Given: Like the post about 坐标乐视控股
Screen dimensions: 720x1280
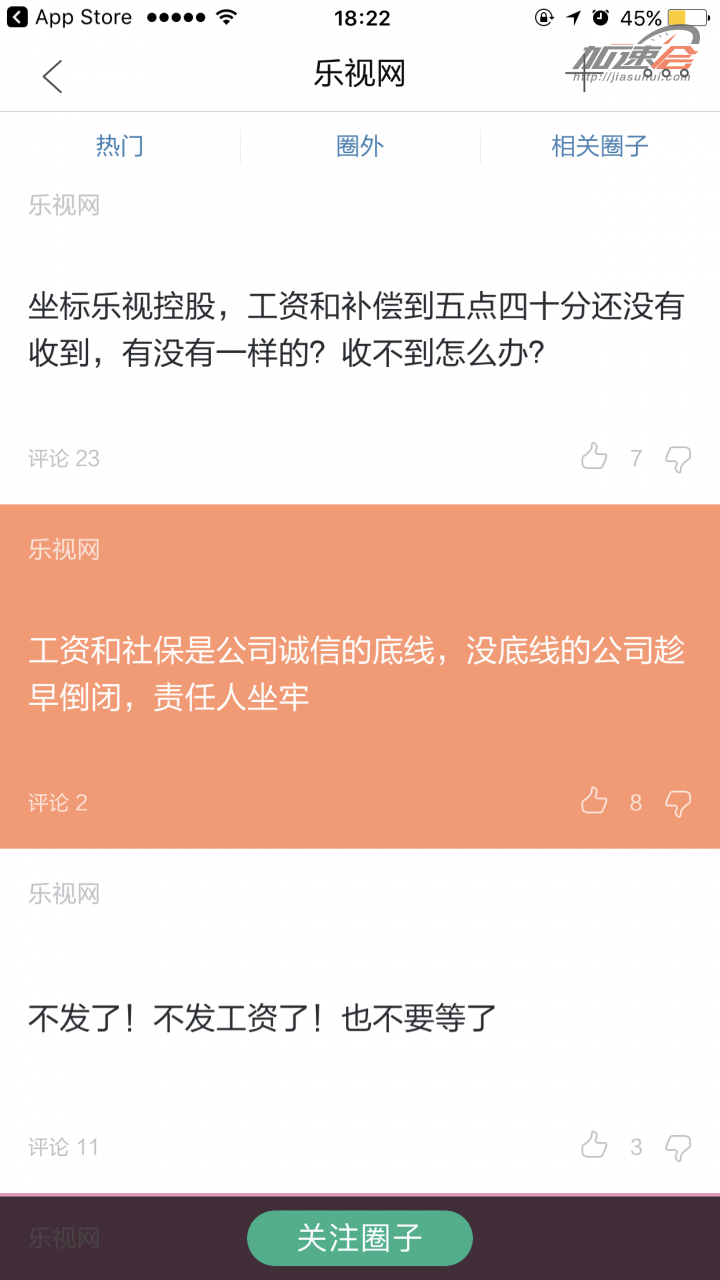Looking at the screenshot, I should pyautogui.click(x=594, y=458).
